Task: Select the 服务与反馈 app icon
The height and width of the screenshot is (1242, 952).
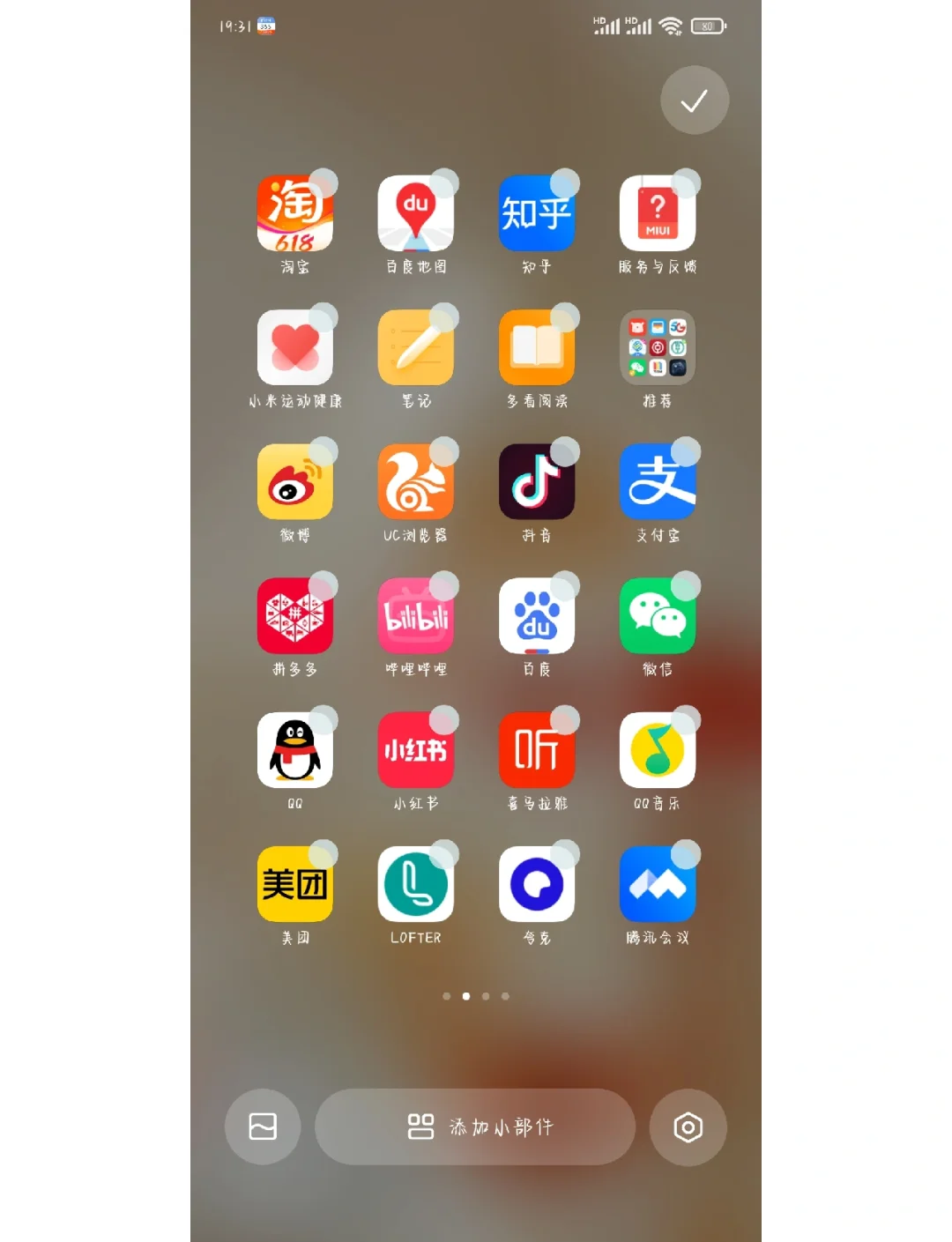Action: click(x=658, y=214)
